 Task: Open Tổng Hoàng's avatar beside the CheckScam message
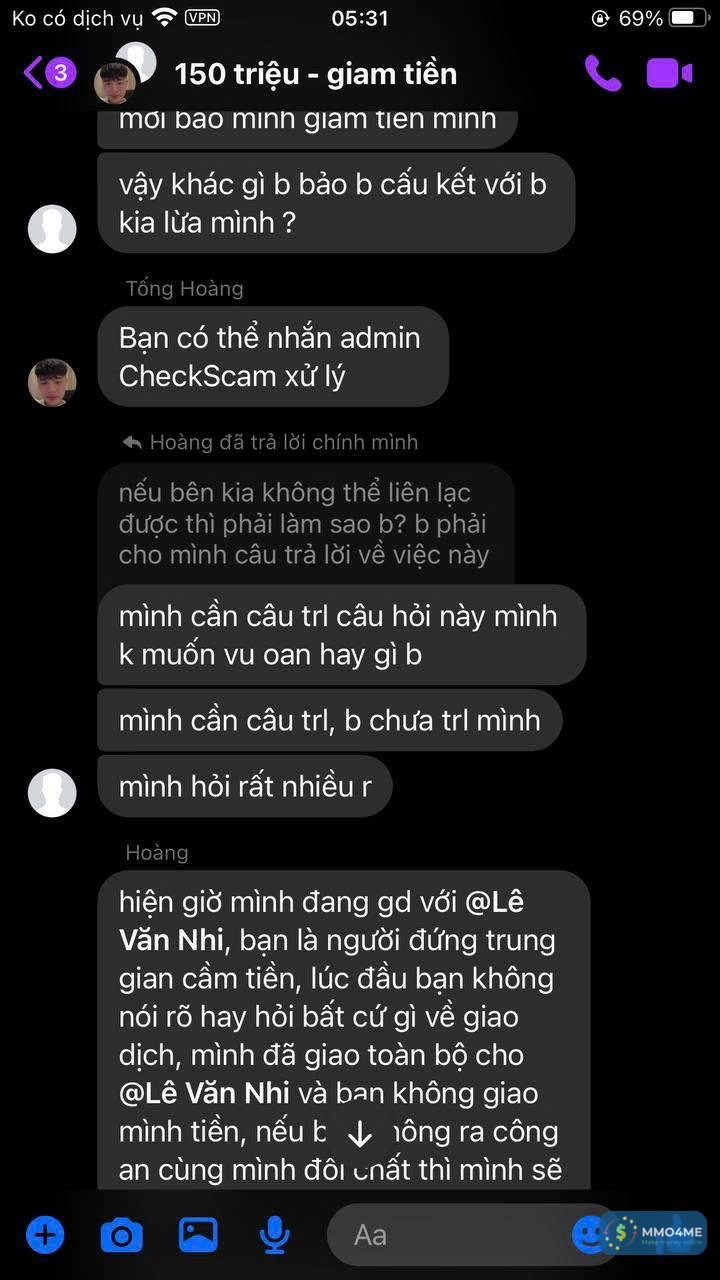click(52, 382)
